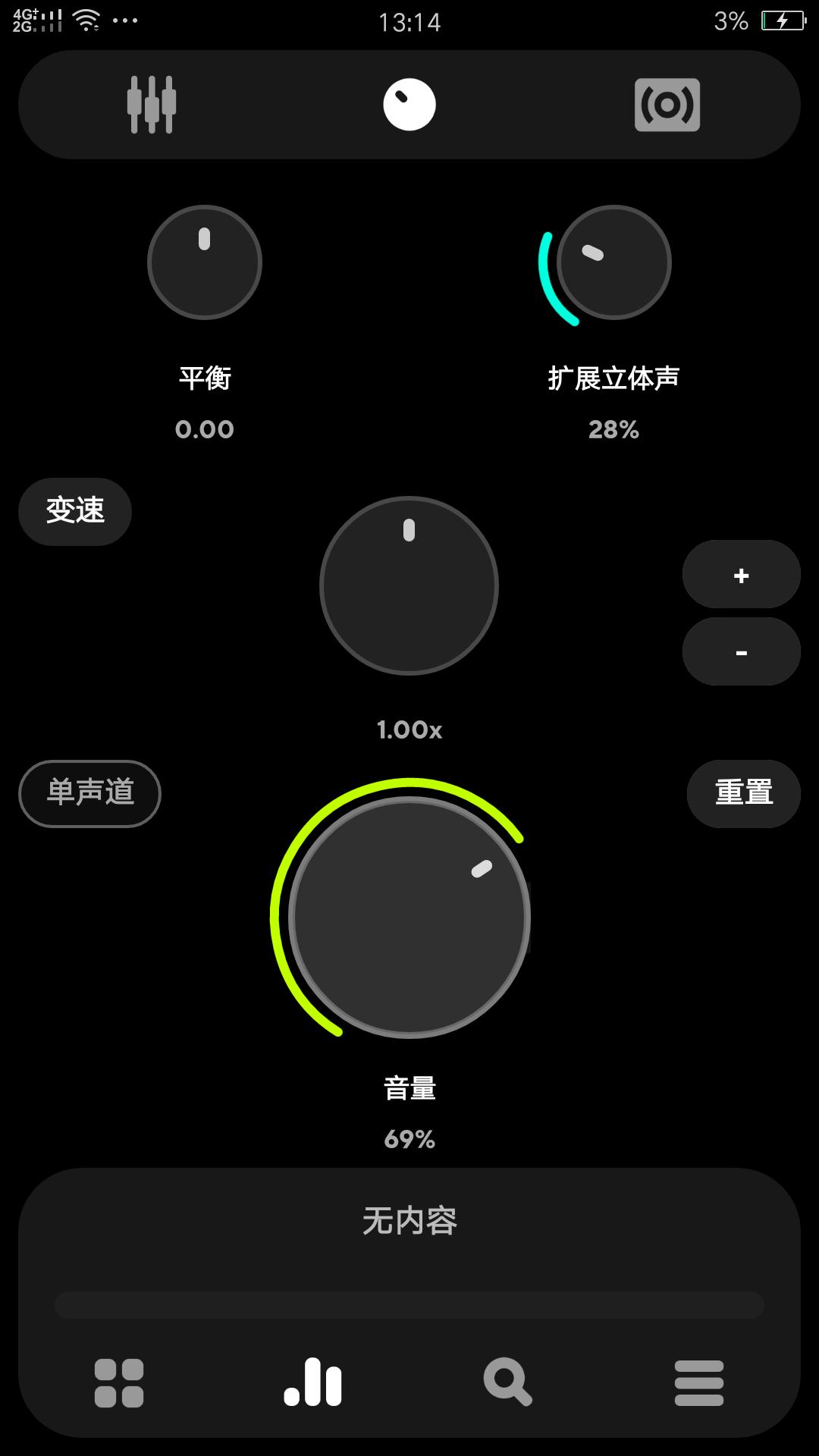The width and height of the screenshot is (819, 1456).
Task: Toggle the 单声道 mono option
Action: 89,793
